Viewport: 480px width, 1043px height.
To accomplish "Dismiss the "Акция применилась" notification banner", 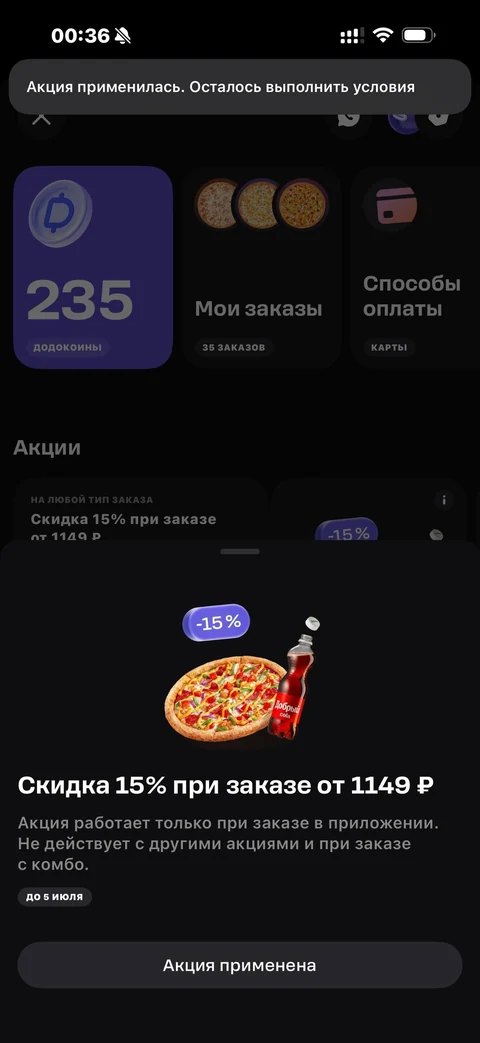I will click(239, 87).
